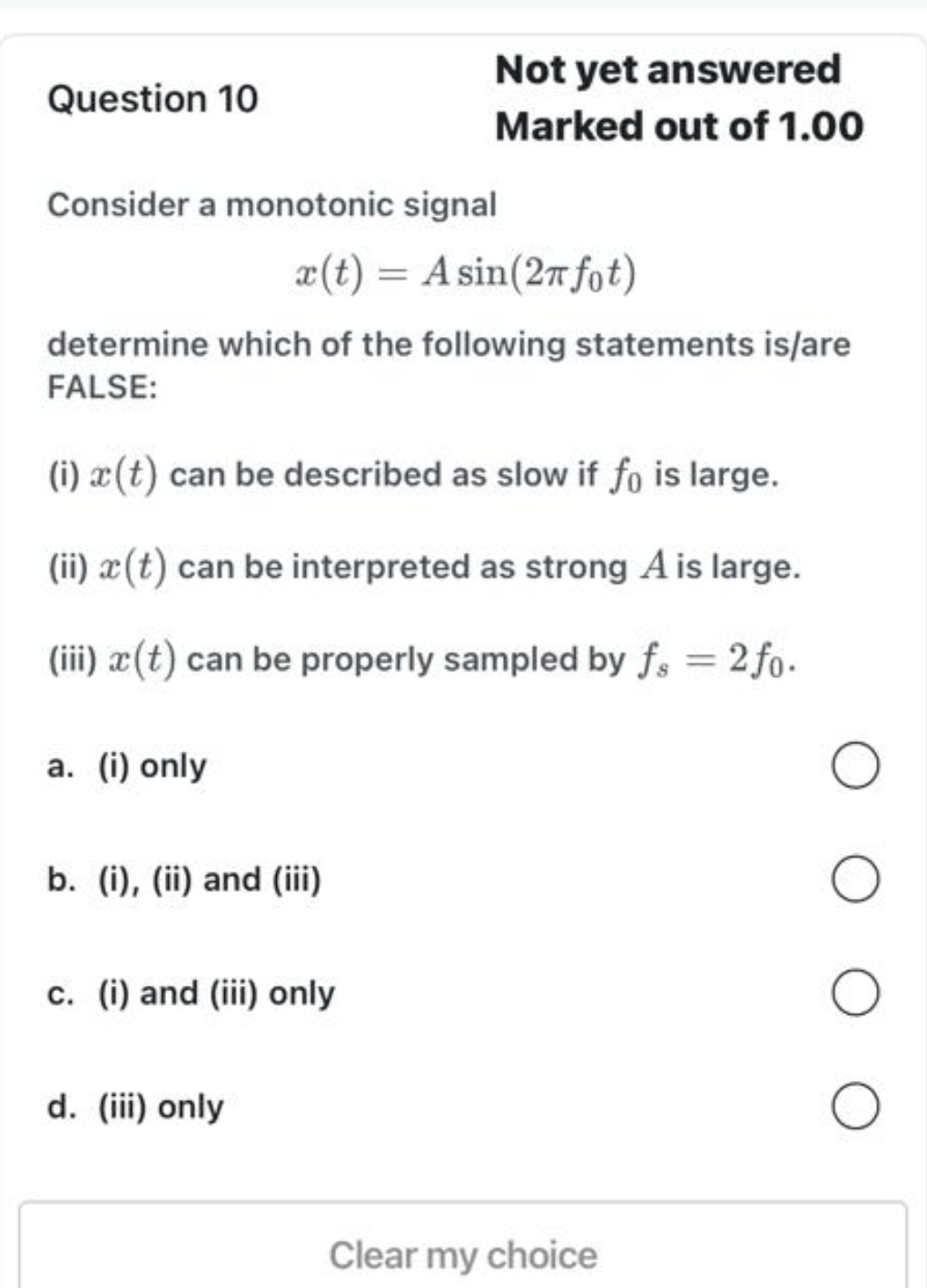Select the radio button for option a
927x1288 pixels.
pos(854,764)
